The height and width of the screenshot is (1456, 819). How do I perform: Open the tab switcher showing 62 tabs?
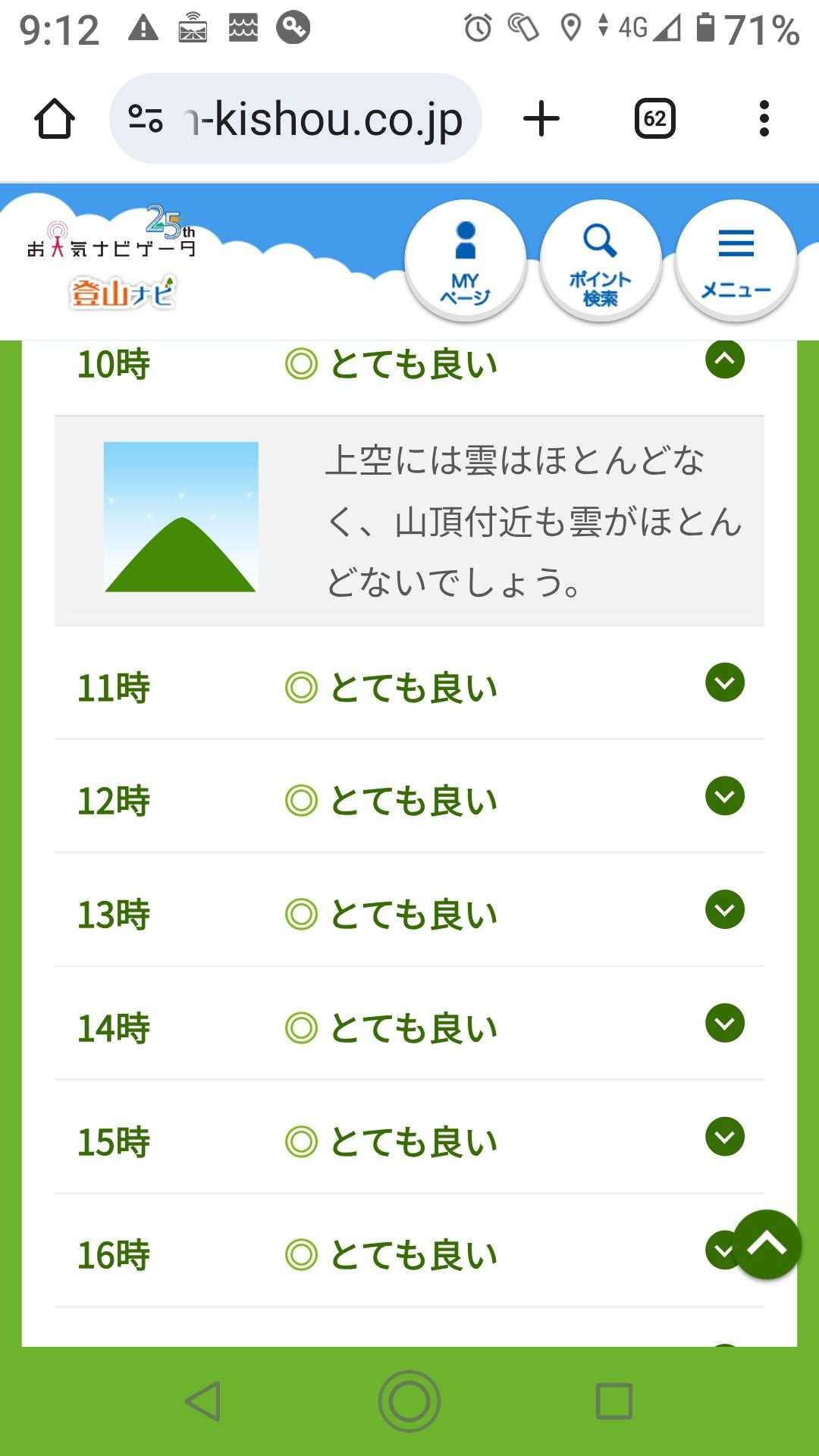click(x=654, y=119)
